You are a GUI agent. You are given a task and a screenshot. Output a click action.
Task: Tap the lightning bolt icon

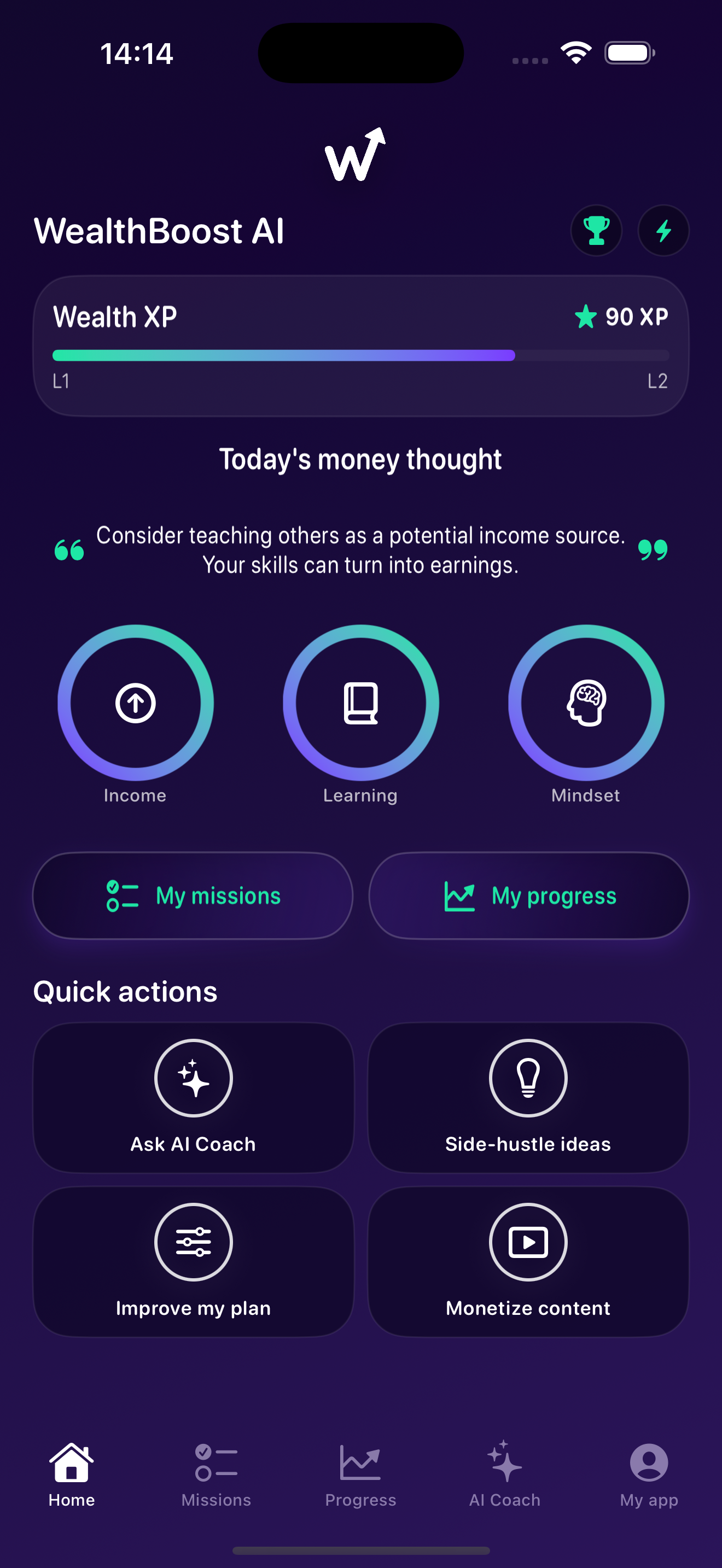[663, 231]
